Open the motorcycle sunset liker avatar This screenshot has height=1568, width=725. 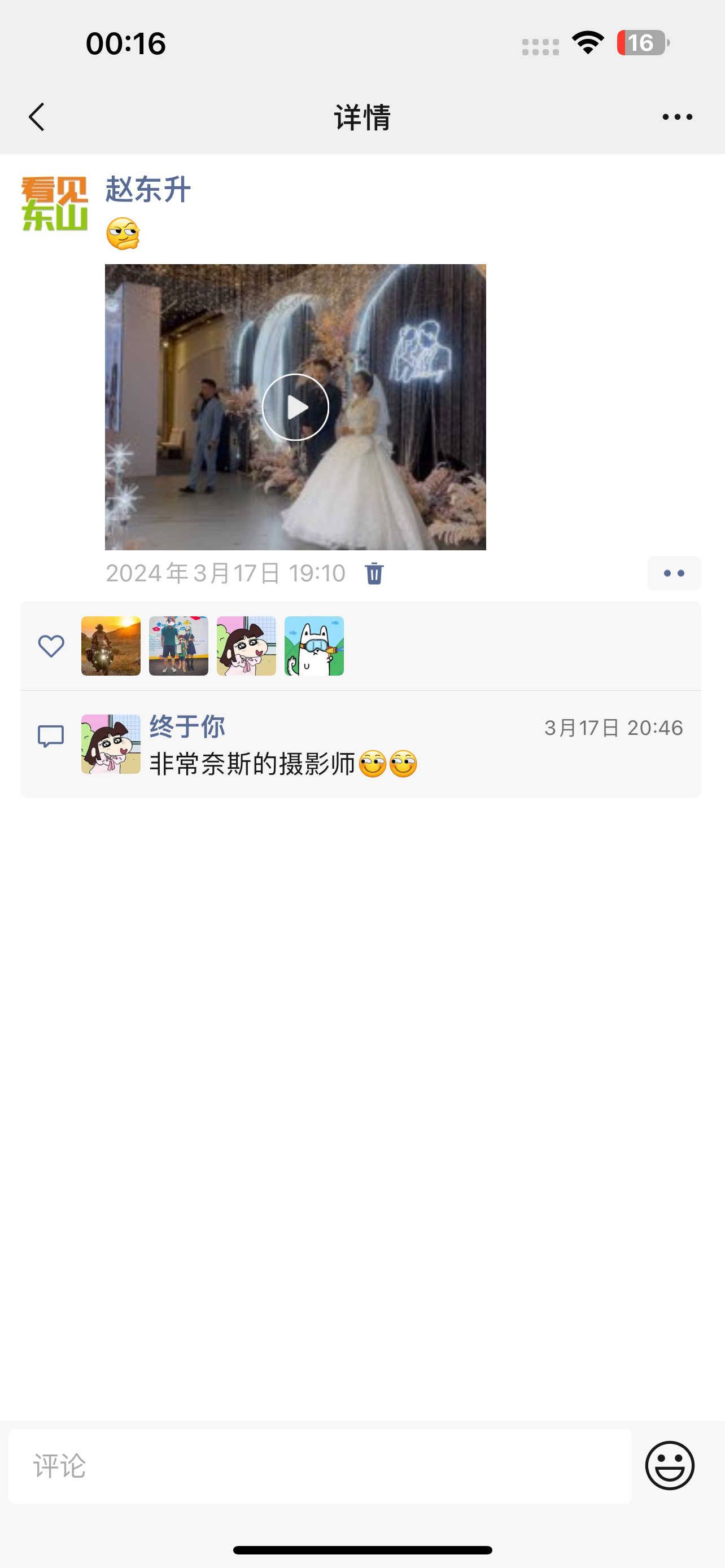111,646
